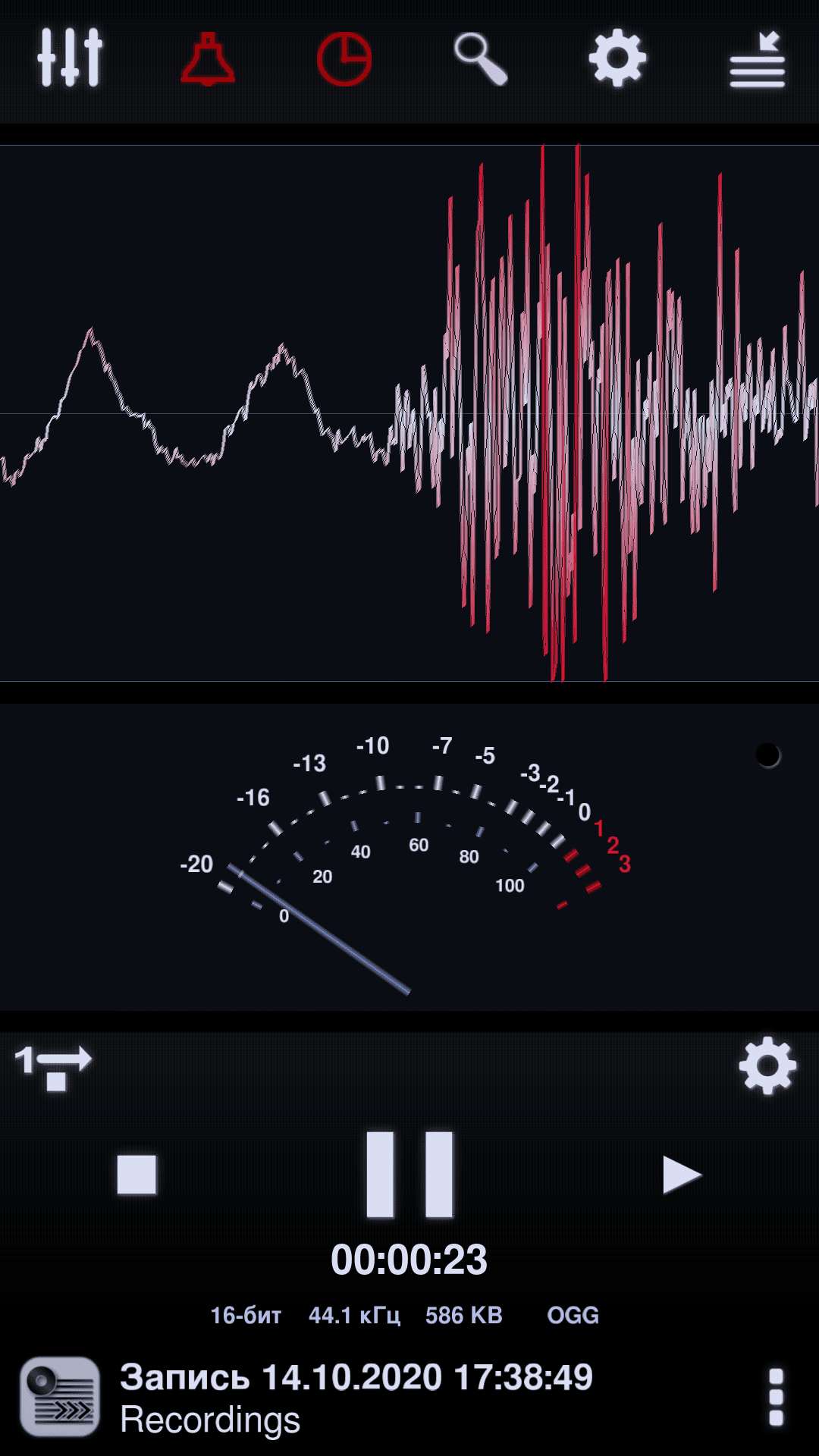Viewport: 819px width, 1456px height.
Task: Open settings from the top toolbar
Action: click(617, 58)
